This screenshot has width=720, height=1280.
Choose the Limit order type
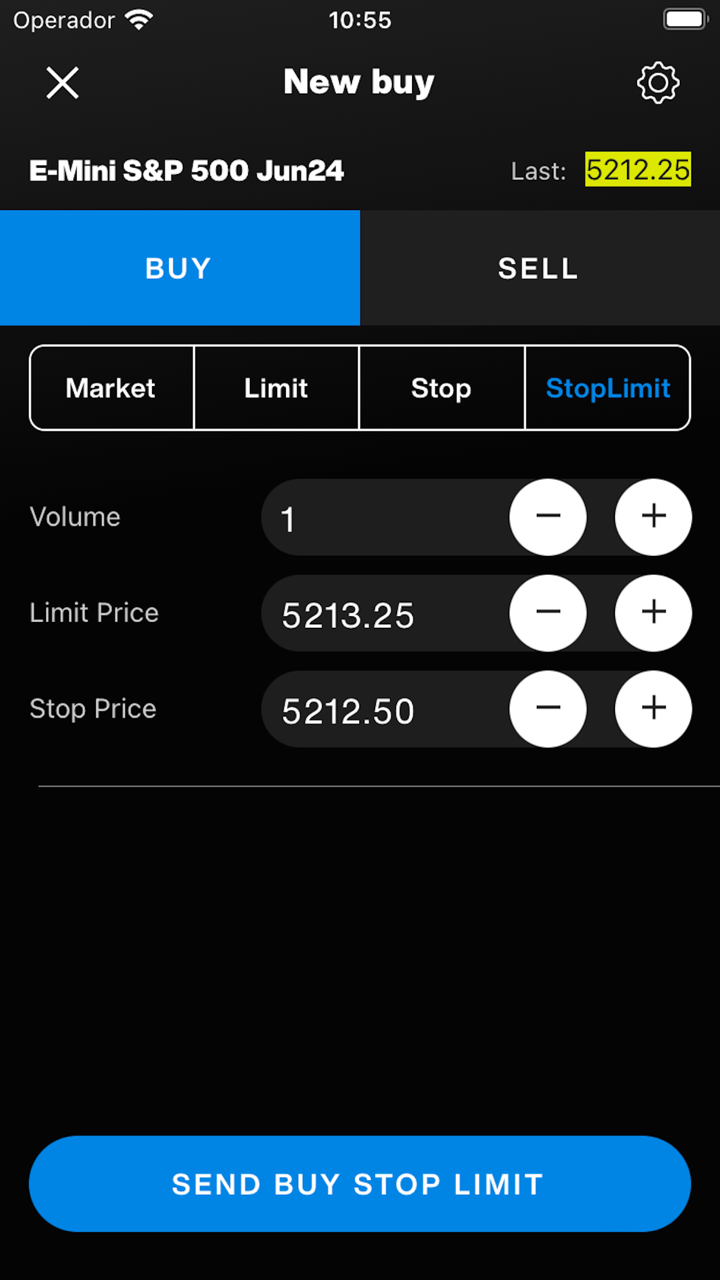coord(276,388)
